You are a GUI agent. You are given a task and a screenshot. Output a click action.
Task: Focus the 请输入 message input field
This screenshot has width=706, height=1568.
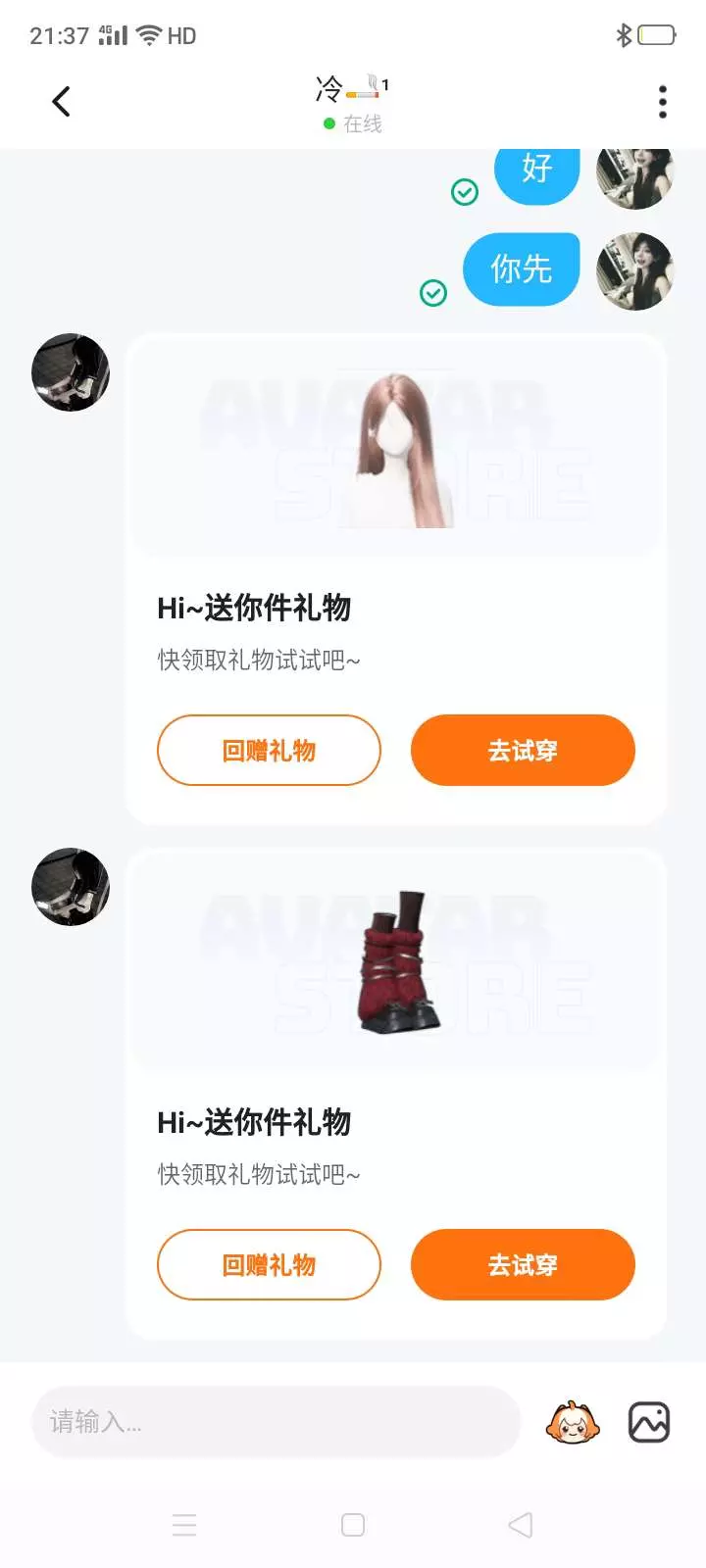(276, 1421)
